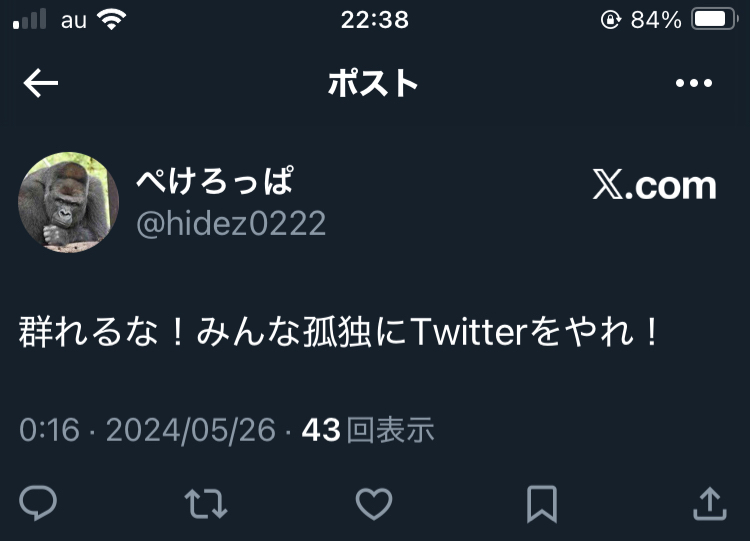The image size is (750, 541).
Task: Visit the @hidez0222 profile
Action: [231, 223]
